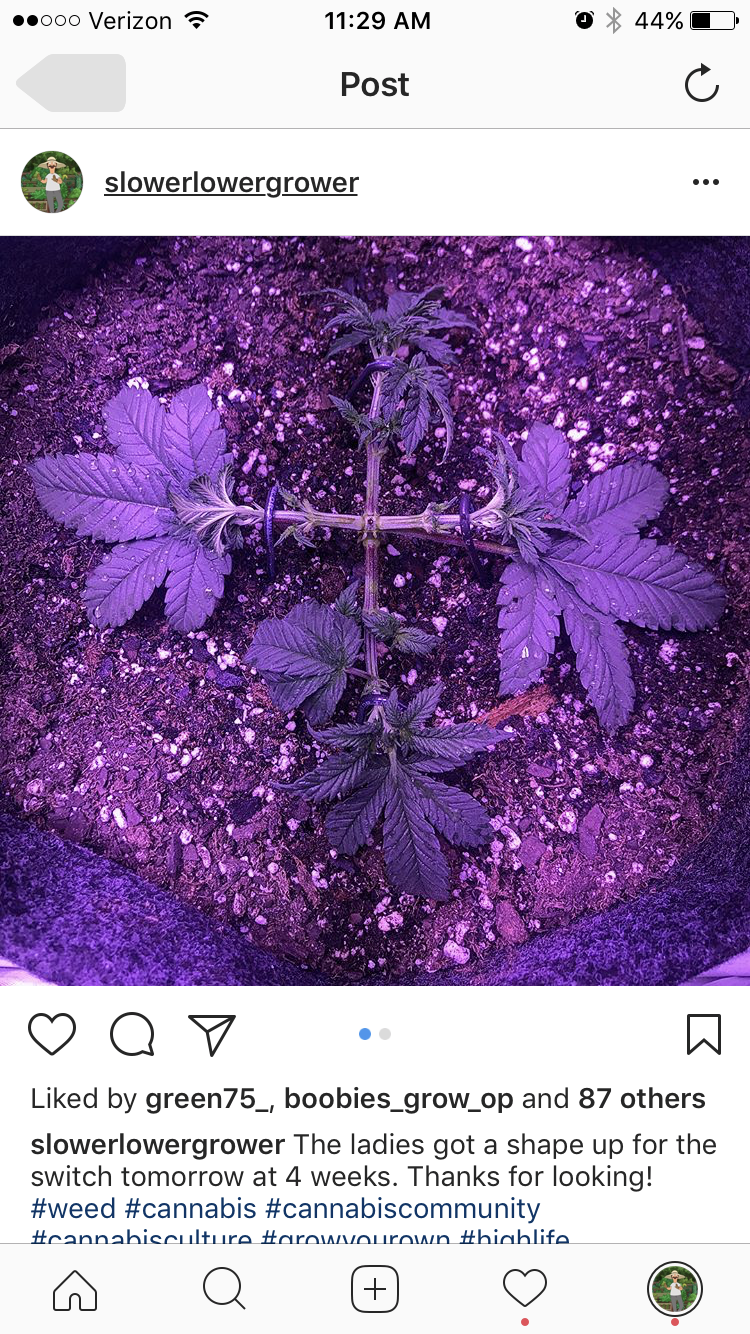This screenshot has width=750, height=1334.
Task: Open boobies_grow_op profile from likes
Action: 399,1100
